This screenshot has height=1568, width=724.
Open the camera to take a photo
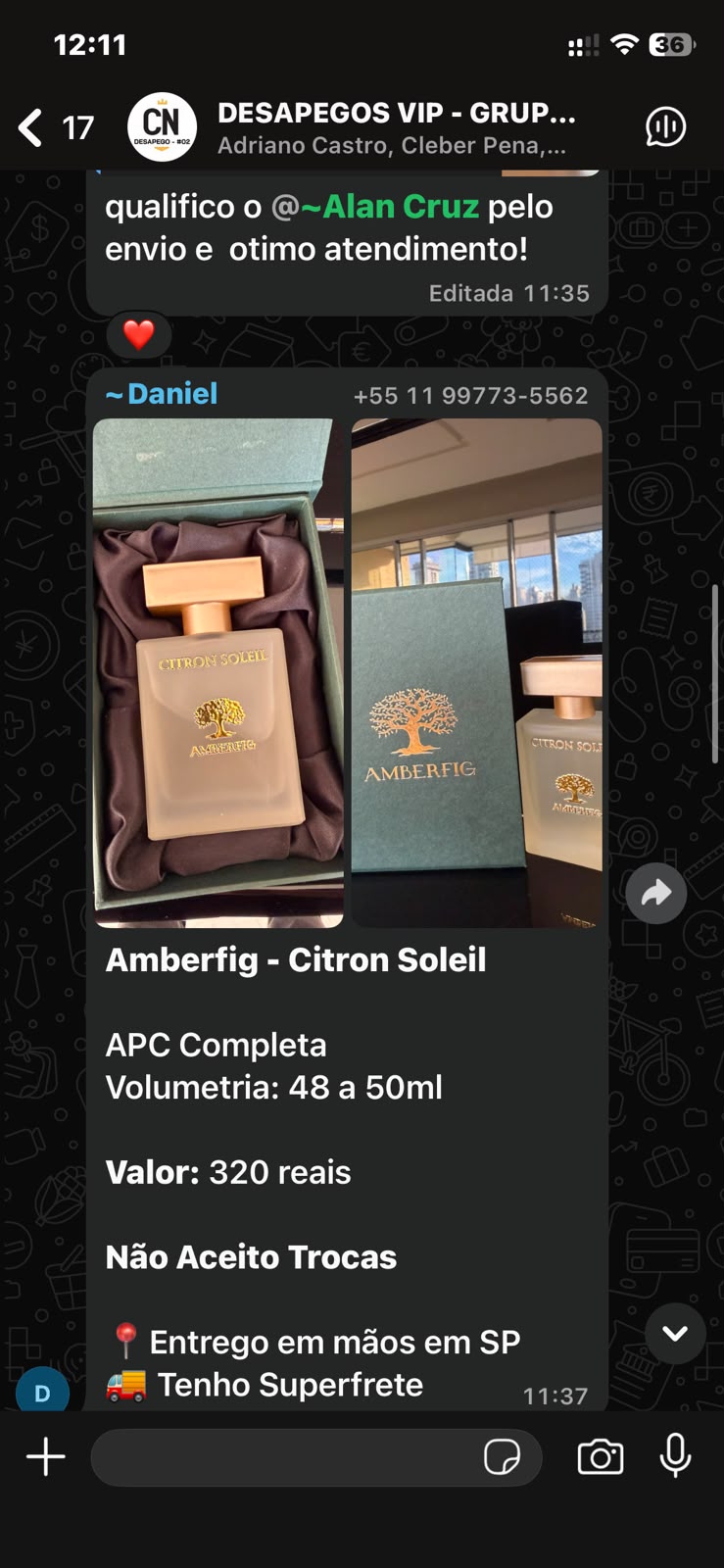(601, 1457)
